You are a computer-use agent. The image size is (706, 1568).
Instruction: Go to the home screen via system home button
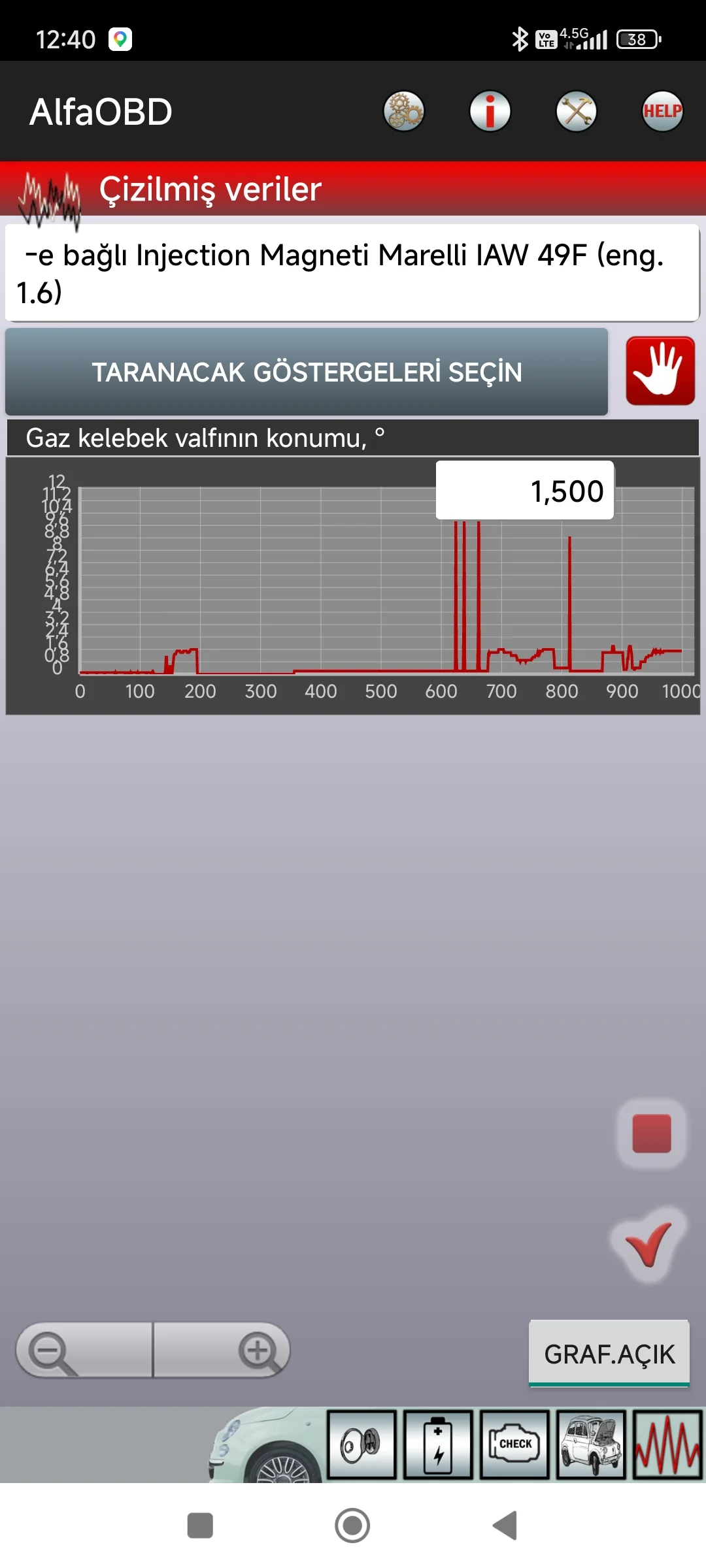click(352, 1526)
